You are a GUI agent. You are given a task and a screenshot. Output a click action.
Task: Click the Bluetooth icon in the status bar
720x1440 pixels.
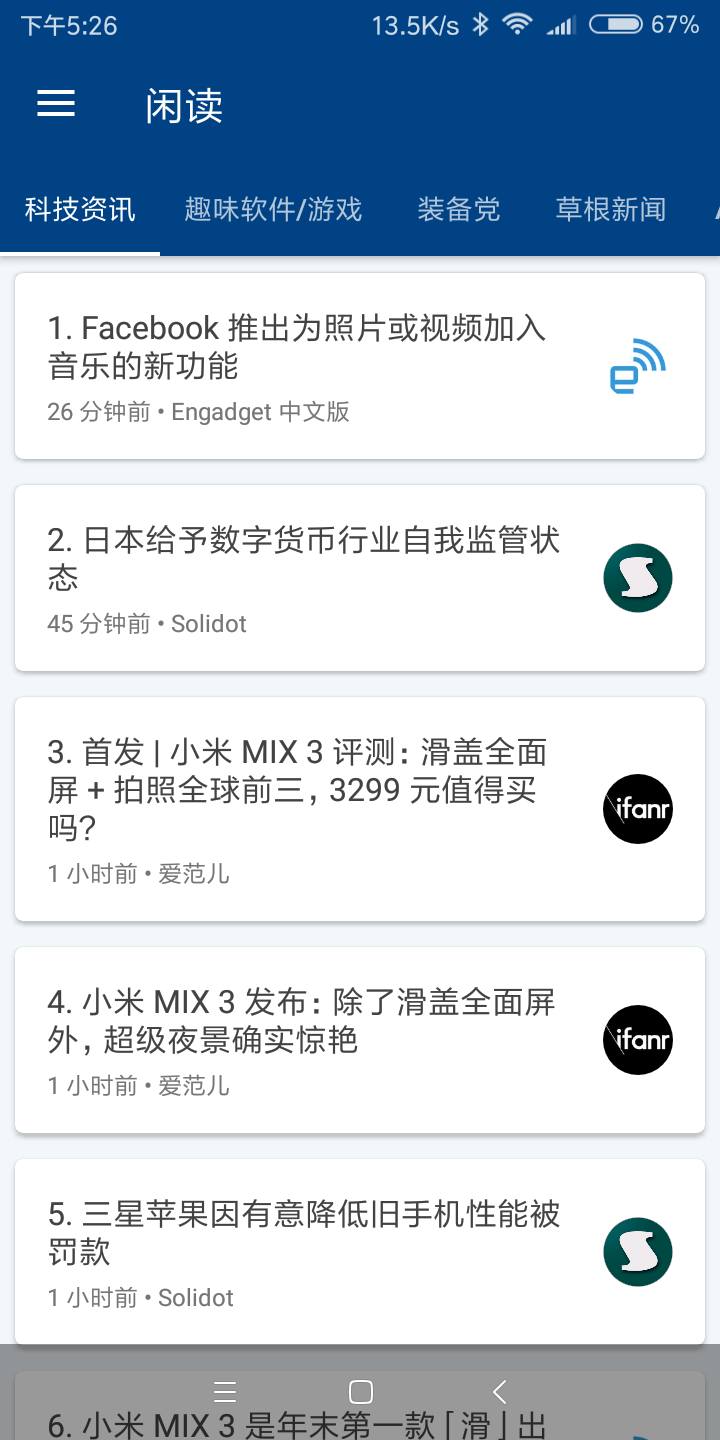[x=479, y=25]
